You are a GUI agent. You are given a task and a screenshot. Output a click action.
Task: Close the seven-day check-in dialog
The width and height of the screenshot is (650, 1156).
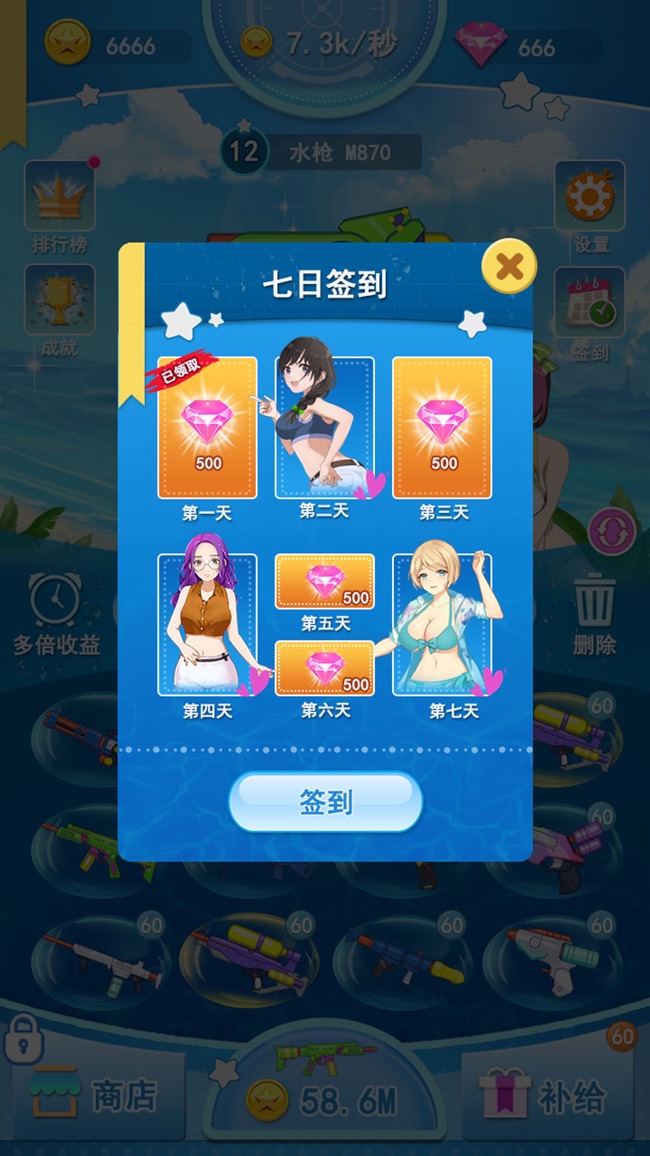click(509, 267)
